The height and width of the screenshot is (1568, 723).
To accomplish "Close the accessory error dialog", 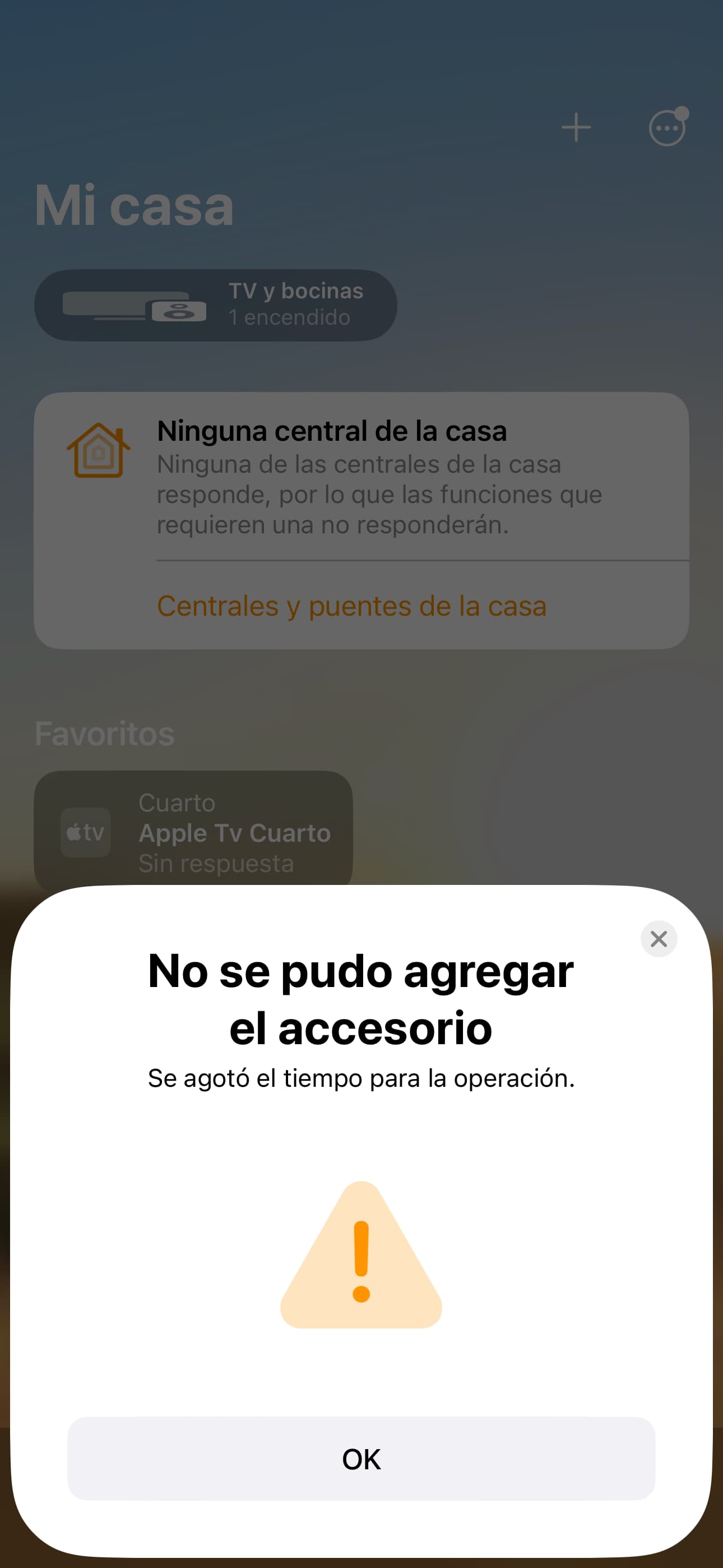I will [x=659, y=939].
